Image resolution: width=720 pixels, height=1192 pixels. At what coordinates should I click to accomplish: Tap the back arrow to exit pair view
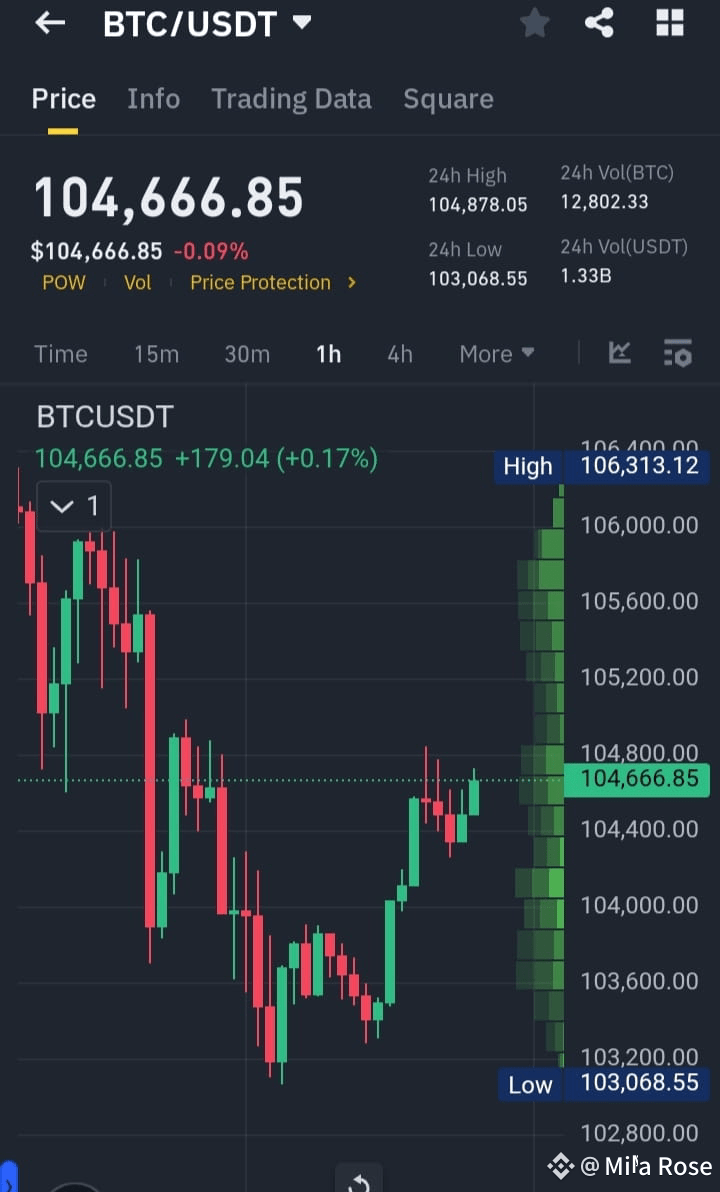pyautogui.click(x=49, y=23)
